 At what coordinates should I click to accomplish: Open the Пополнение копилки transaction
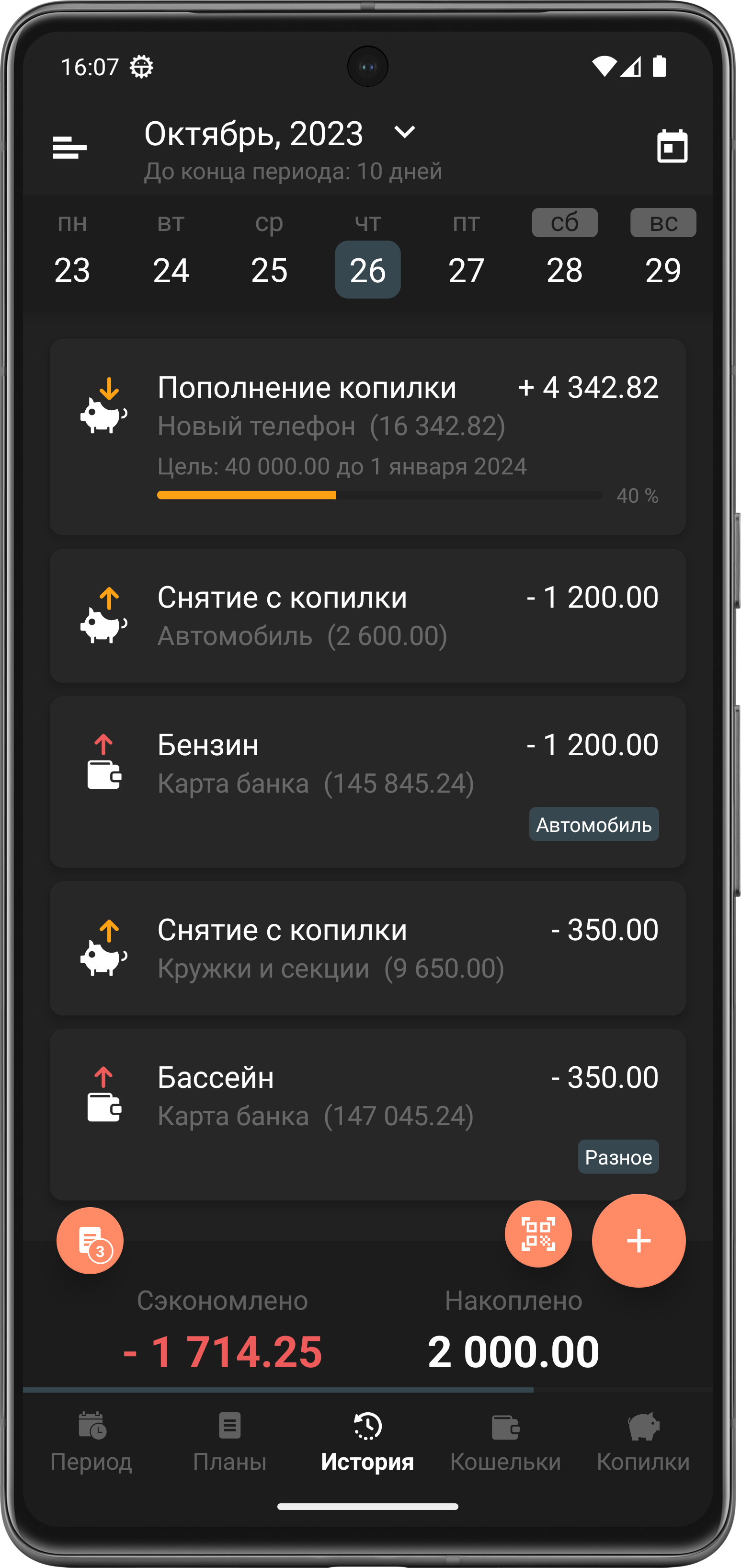(x=367, y=437)
